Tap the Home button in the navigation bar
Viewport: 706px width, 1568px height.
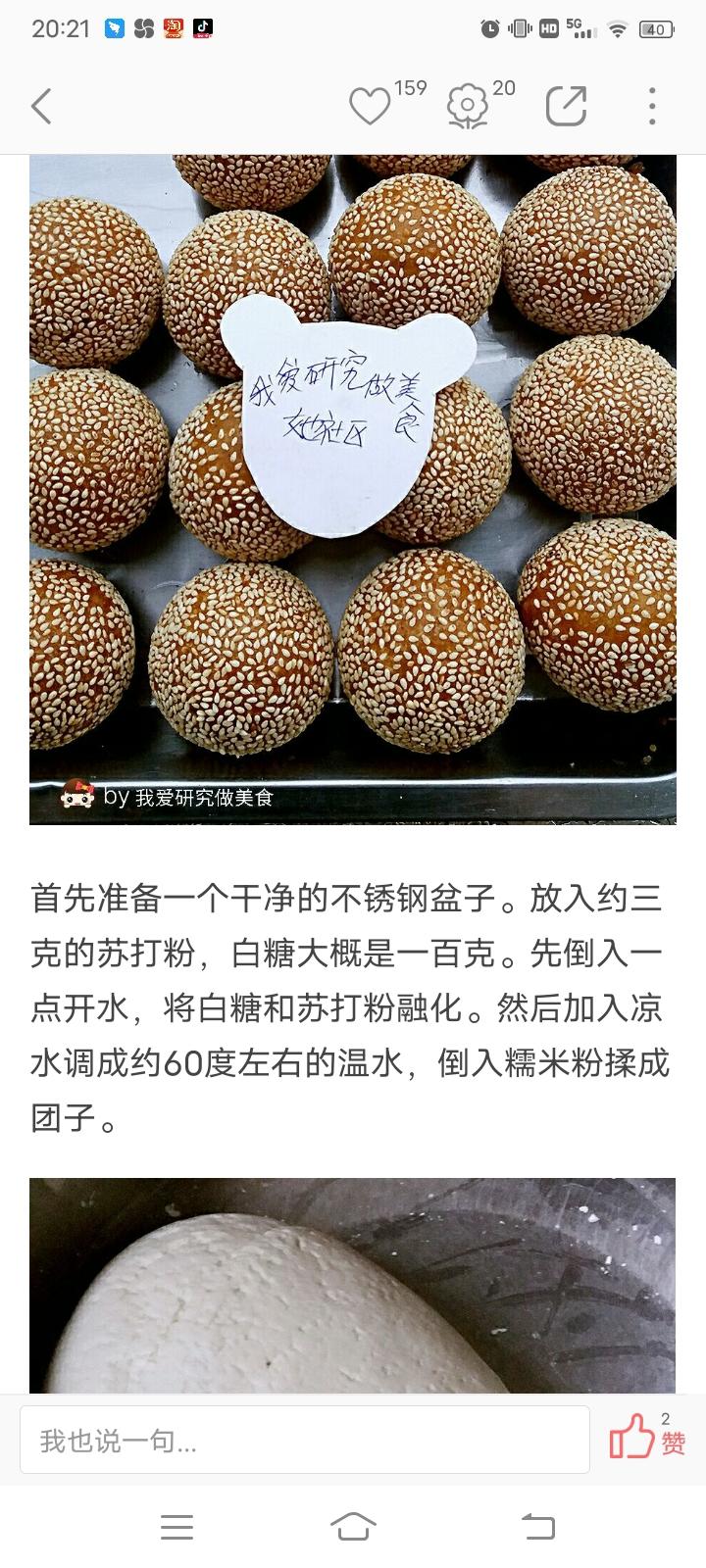click(353, 1525)
